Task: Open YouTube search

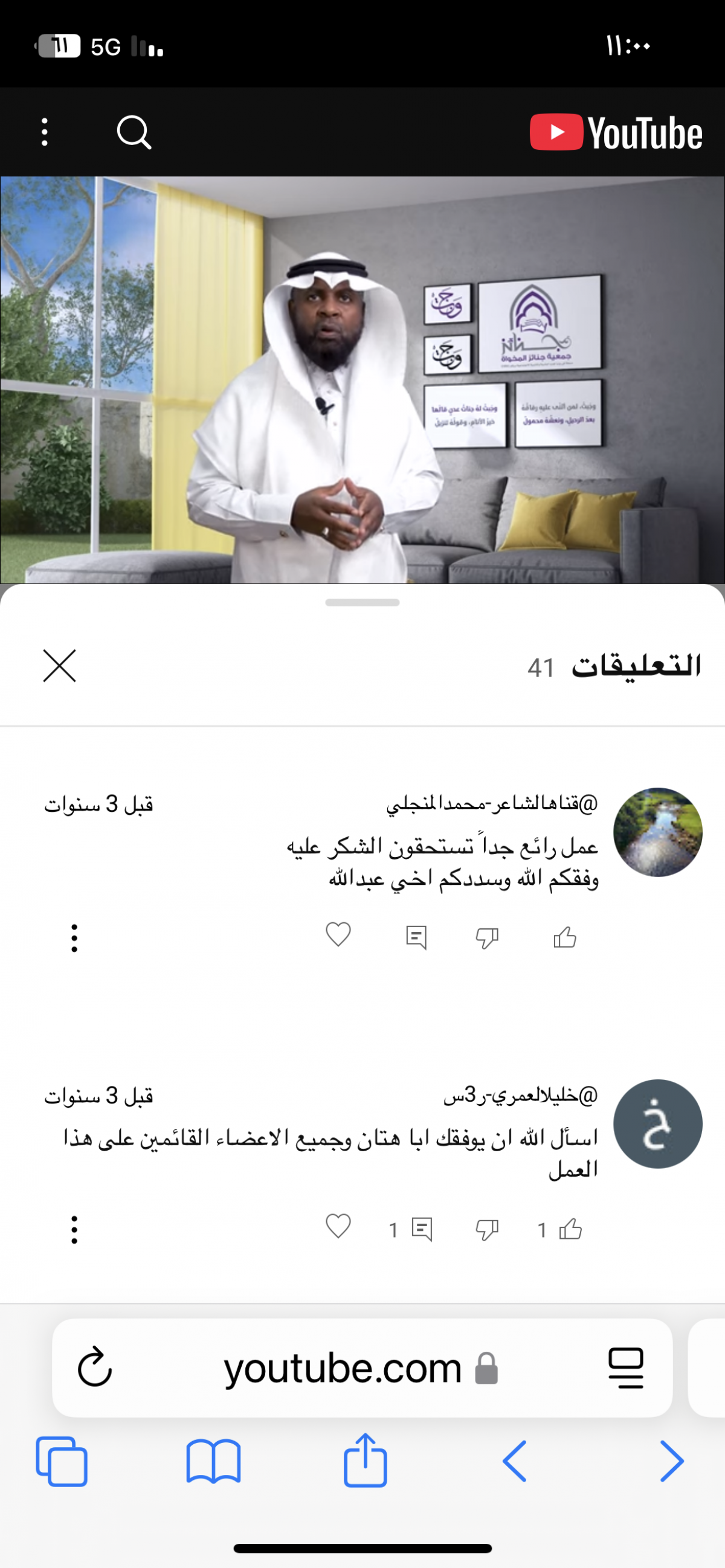Action: pos(134,132)
